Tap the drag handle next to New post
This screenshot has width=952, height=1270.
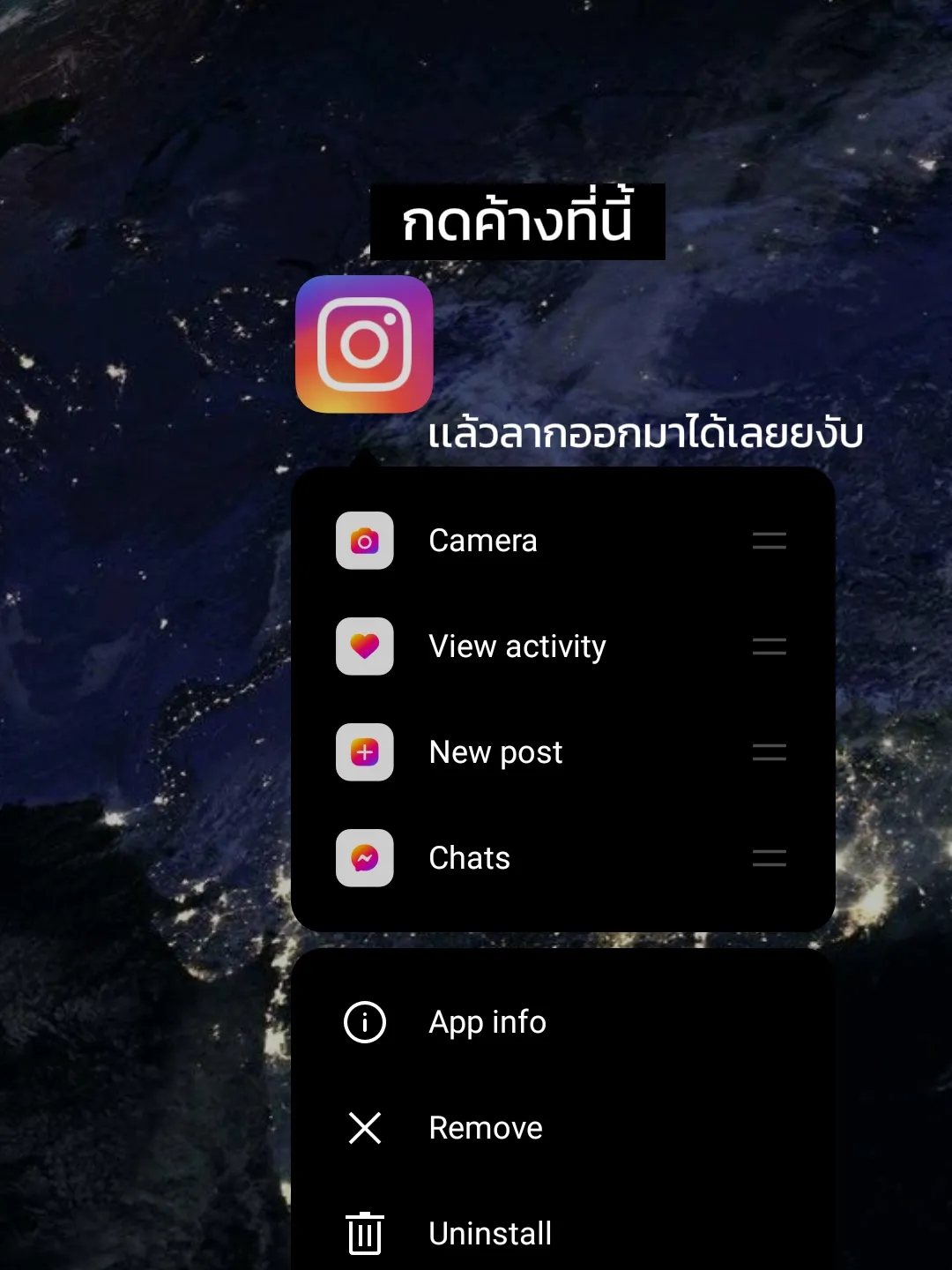click(769, 752)
